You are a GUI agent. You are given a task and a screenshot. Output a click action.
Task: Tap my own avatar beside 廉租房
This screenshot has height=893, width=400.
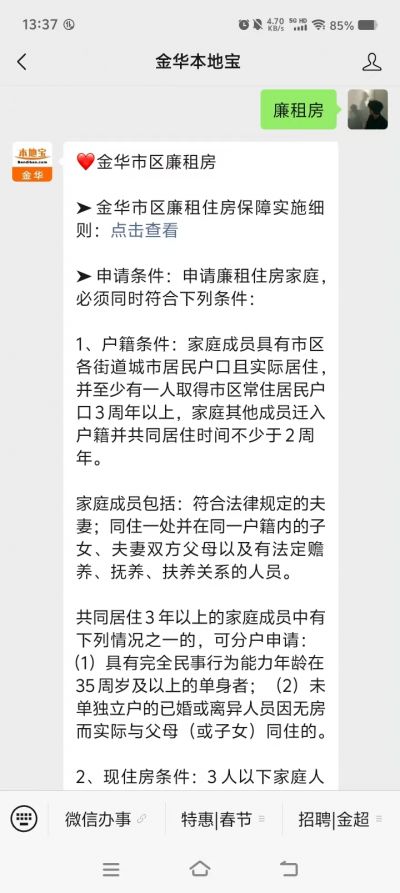(x=368, y=109)
